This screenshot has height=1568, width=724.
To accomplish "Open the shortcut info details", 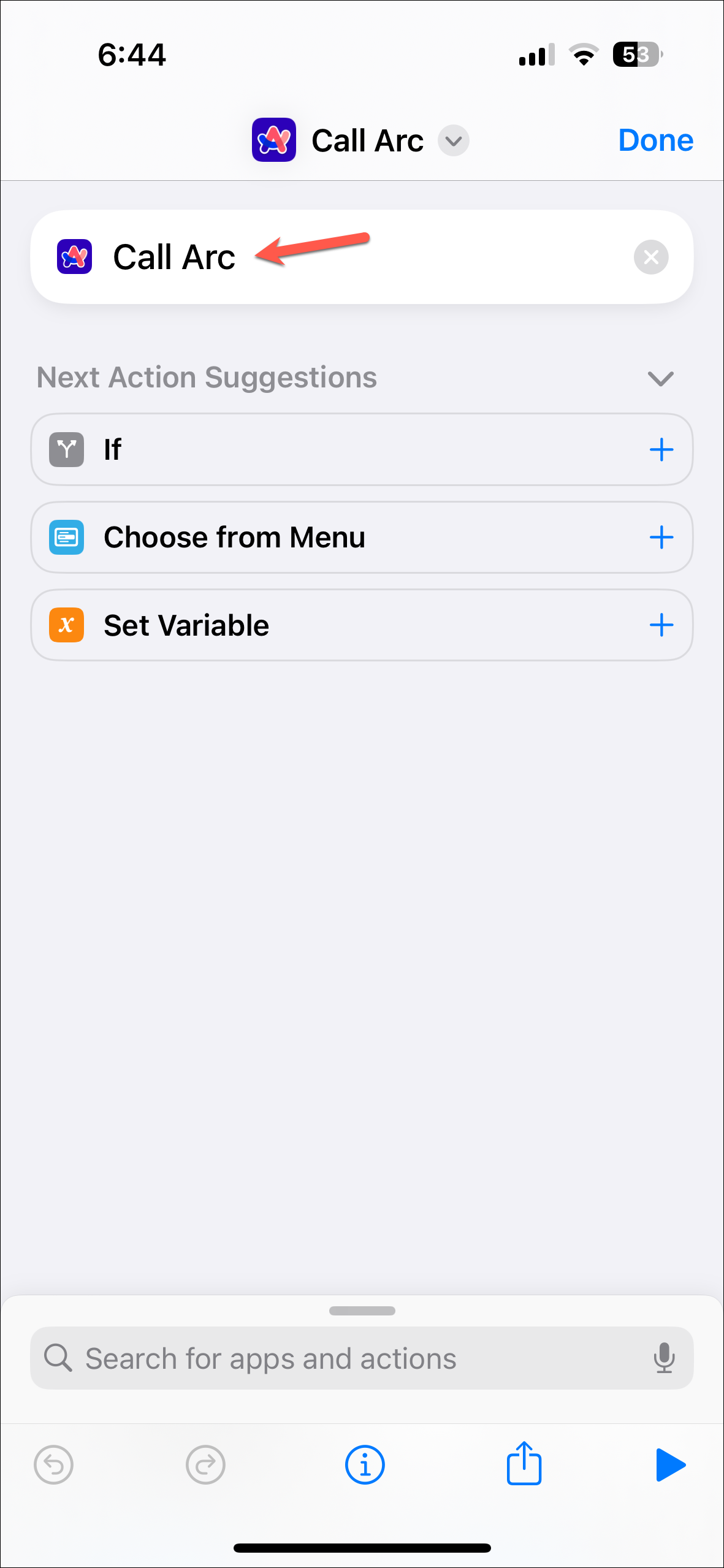I will (365, 1464).
